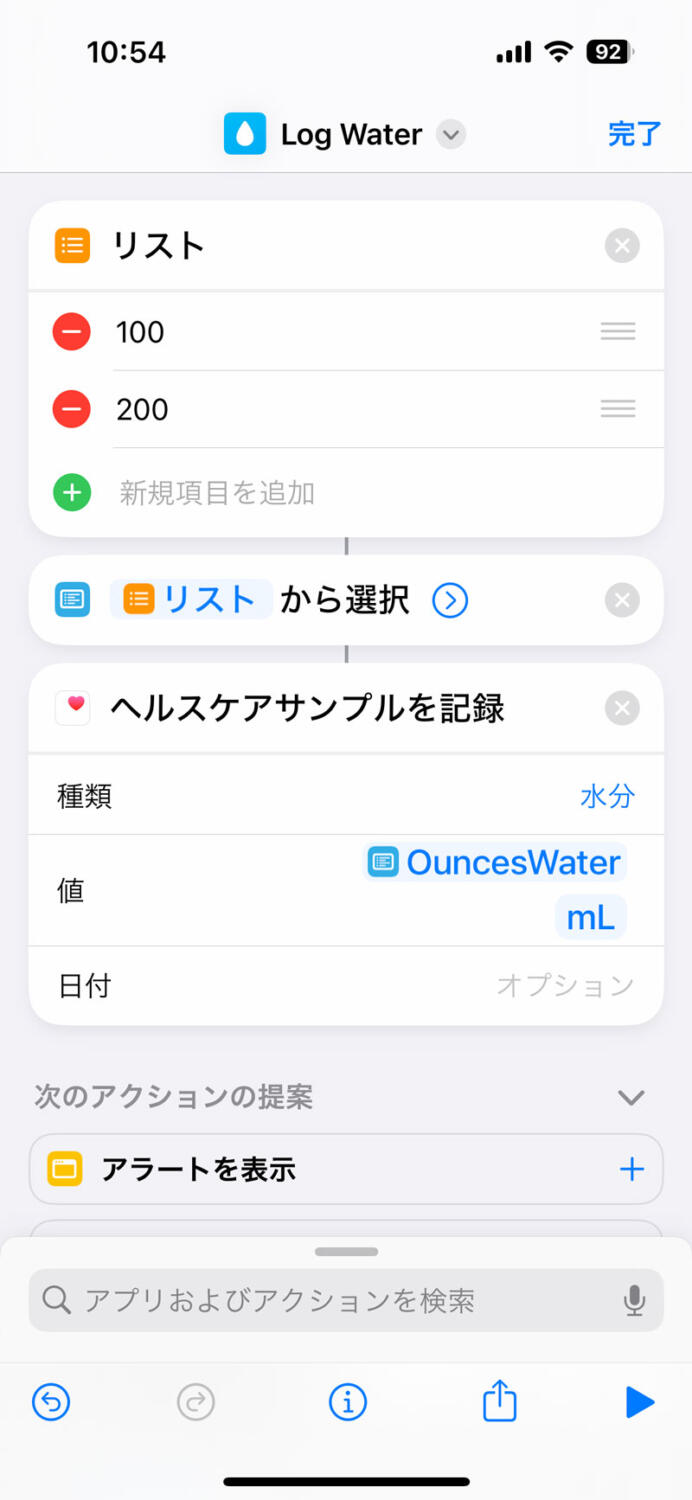This screenshot has width=692, height=1500.
Task: Change the mL unit
Action: [x=591, y=918]
